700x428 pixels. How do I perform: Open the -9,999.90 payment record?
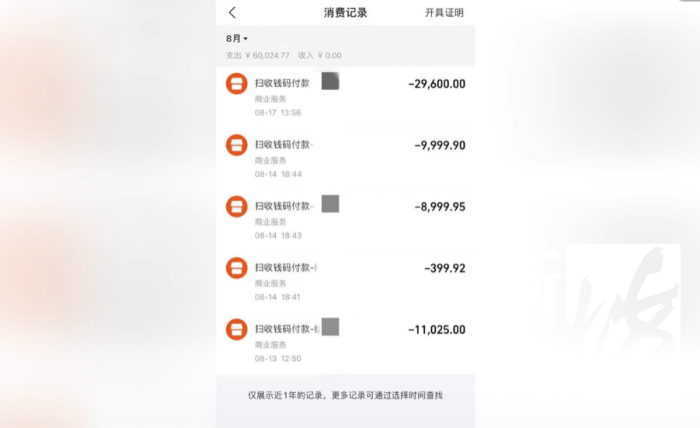click(345, 157)
